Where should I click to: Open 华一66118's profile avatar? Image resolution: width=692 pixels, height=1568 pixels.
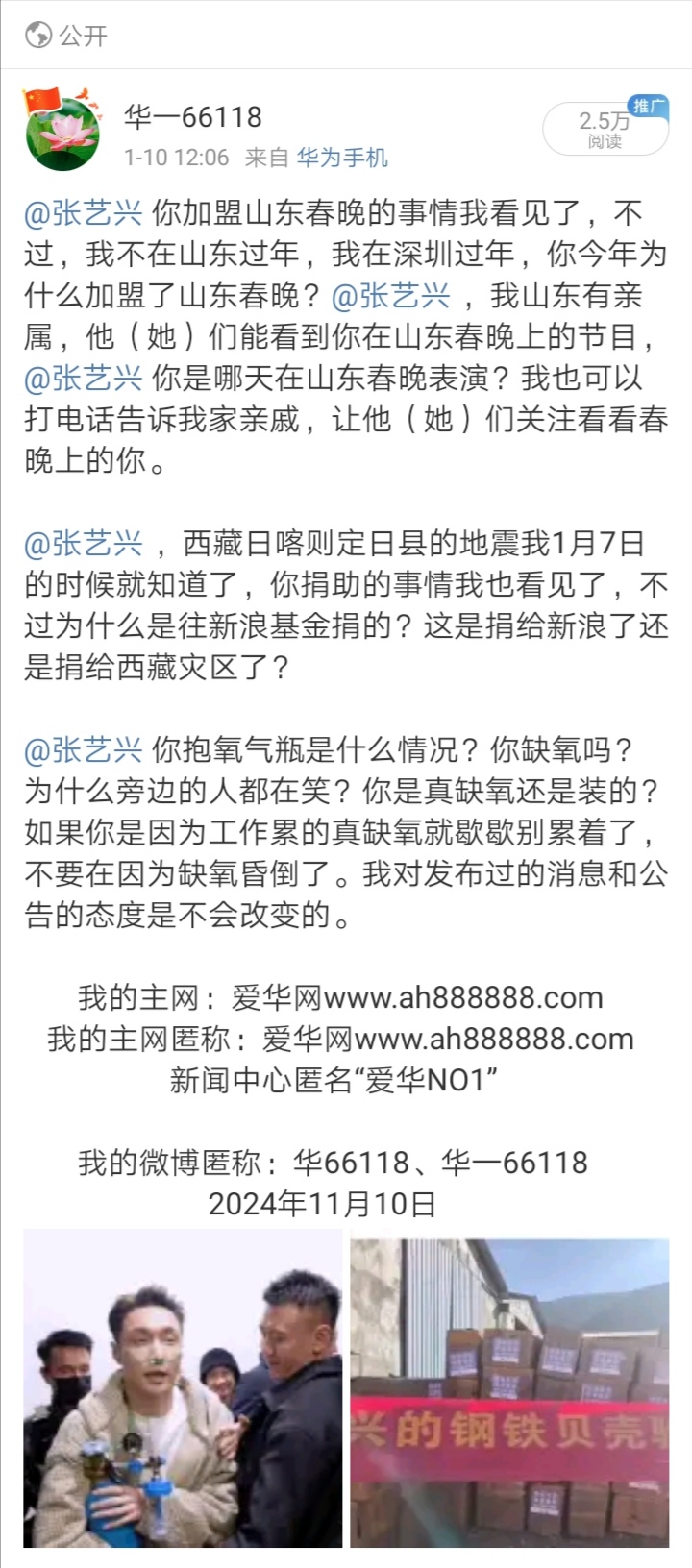tap(62, 135)
